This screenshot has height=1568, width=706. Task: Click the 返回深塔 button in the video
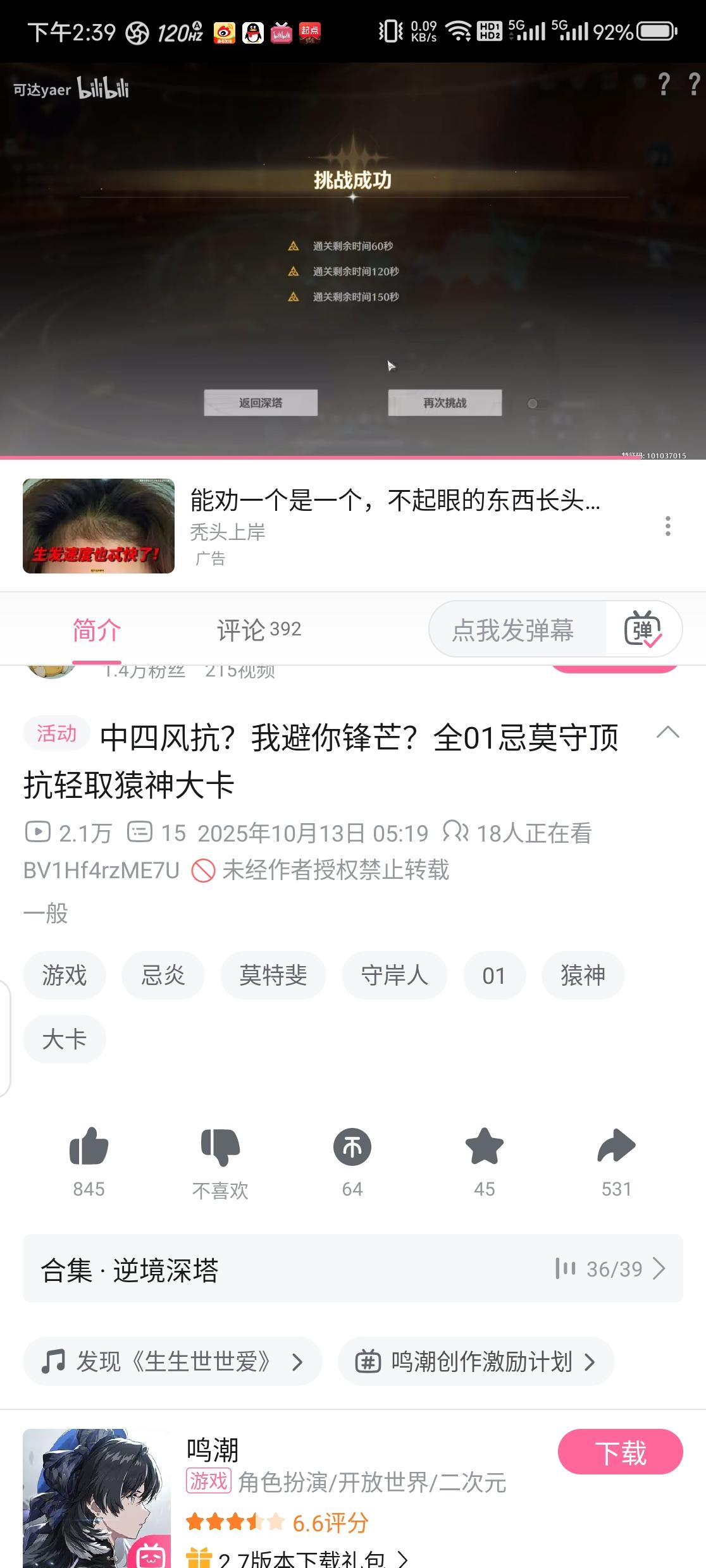point(260,403)
